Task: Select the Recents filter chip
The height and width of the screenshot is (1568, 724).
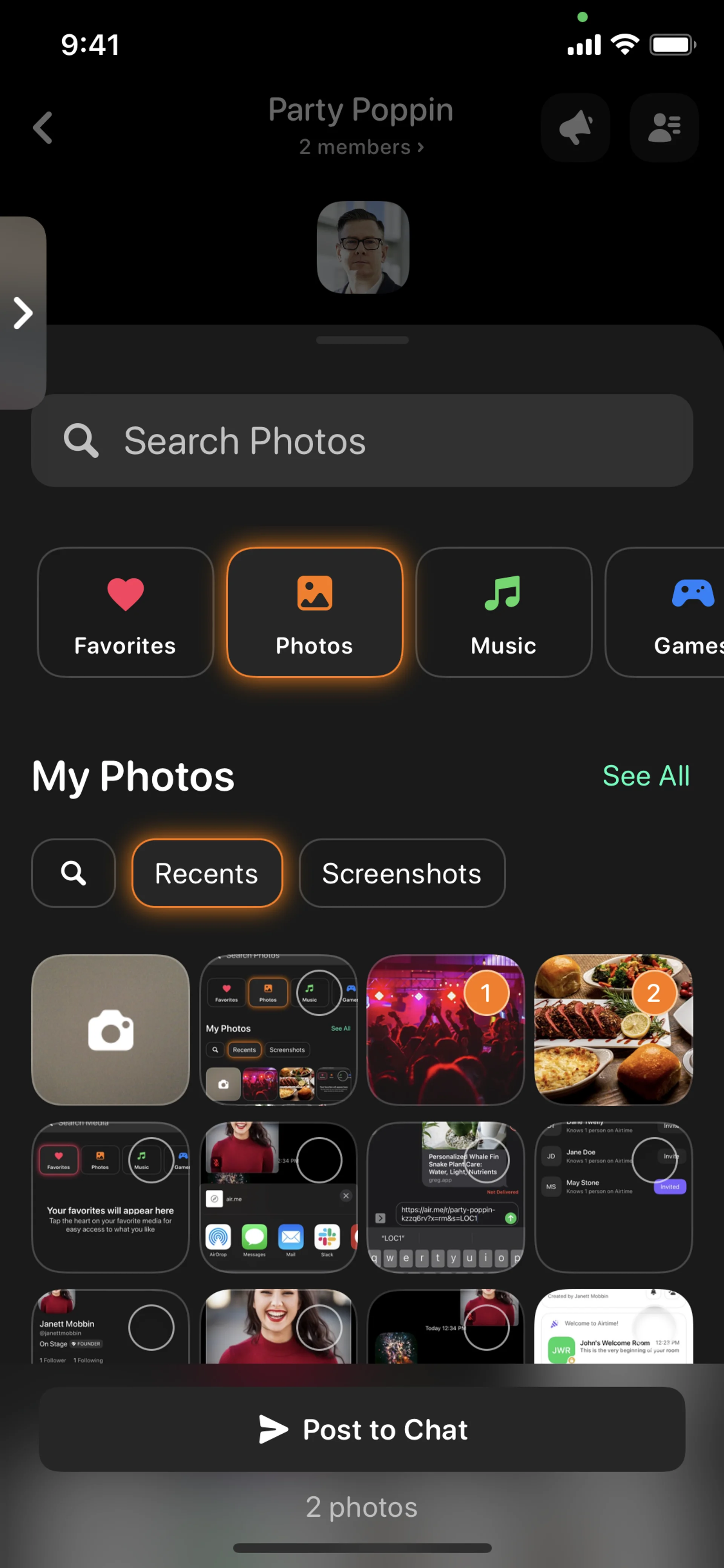Action: point(207,874)
